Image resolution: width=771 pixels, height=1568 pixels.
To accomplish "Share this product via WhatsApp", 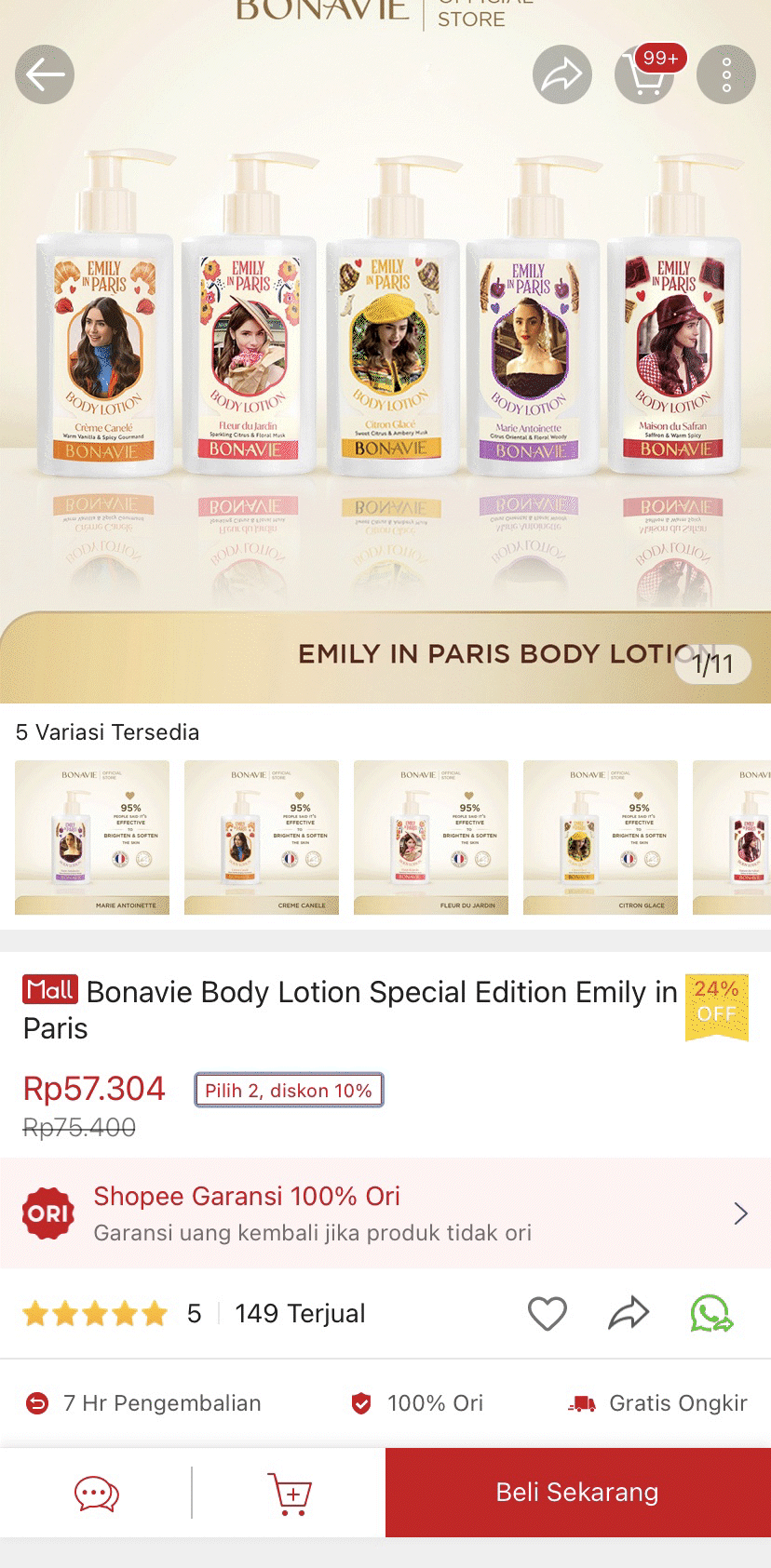I will click(711, 1314).
